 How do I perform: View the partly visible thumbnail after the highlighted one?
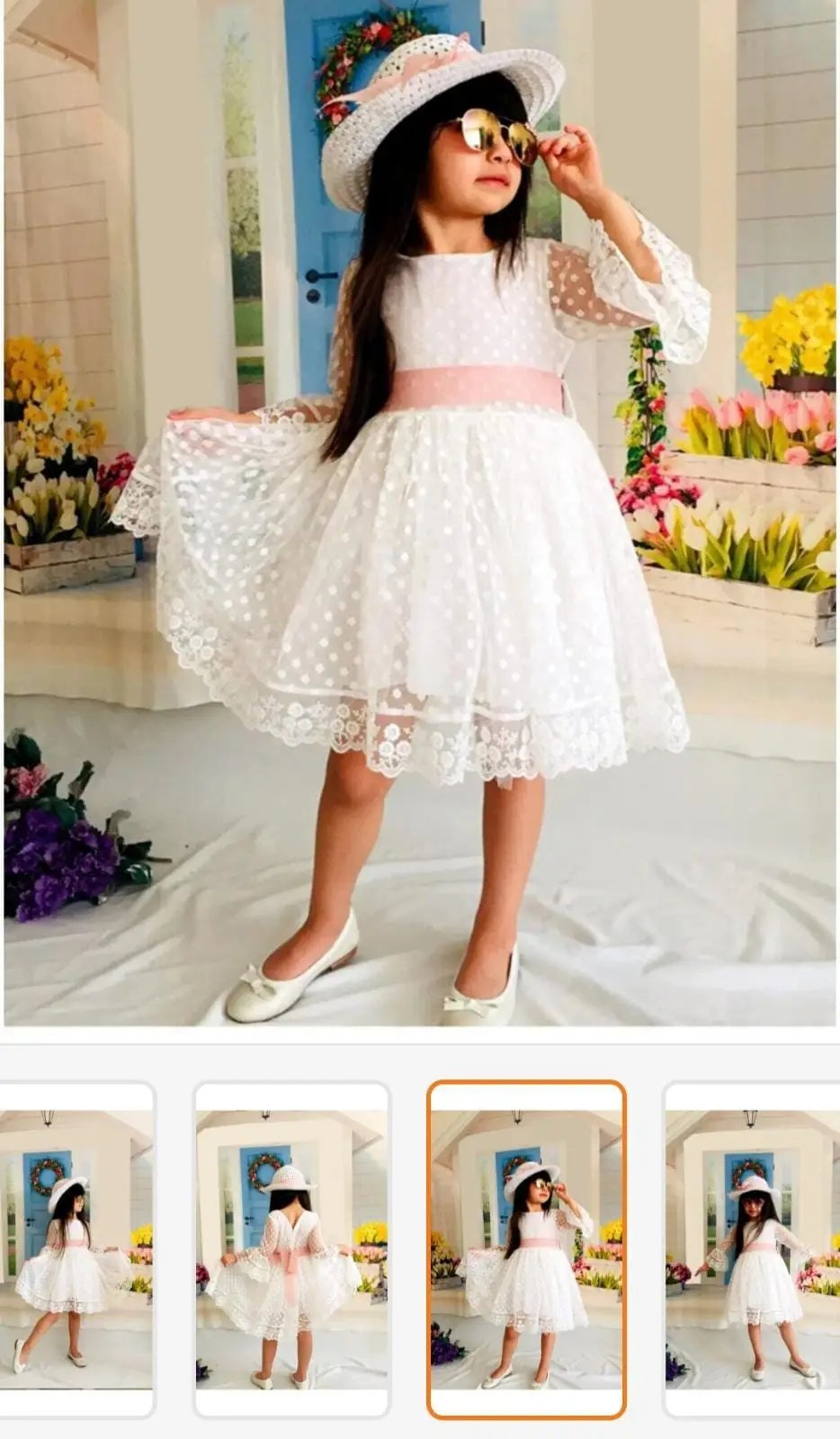[x=752, y=1249]
